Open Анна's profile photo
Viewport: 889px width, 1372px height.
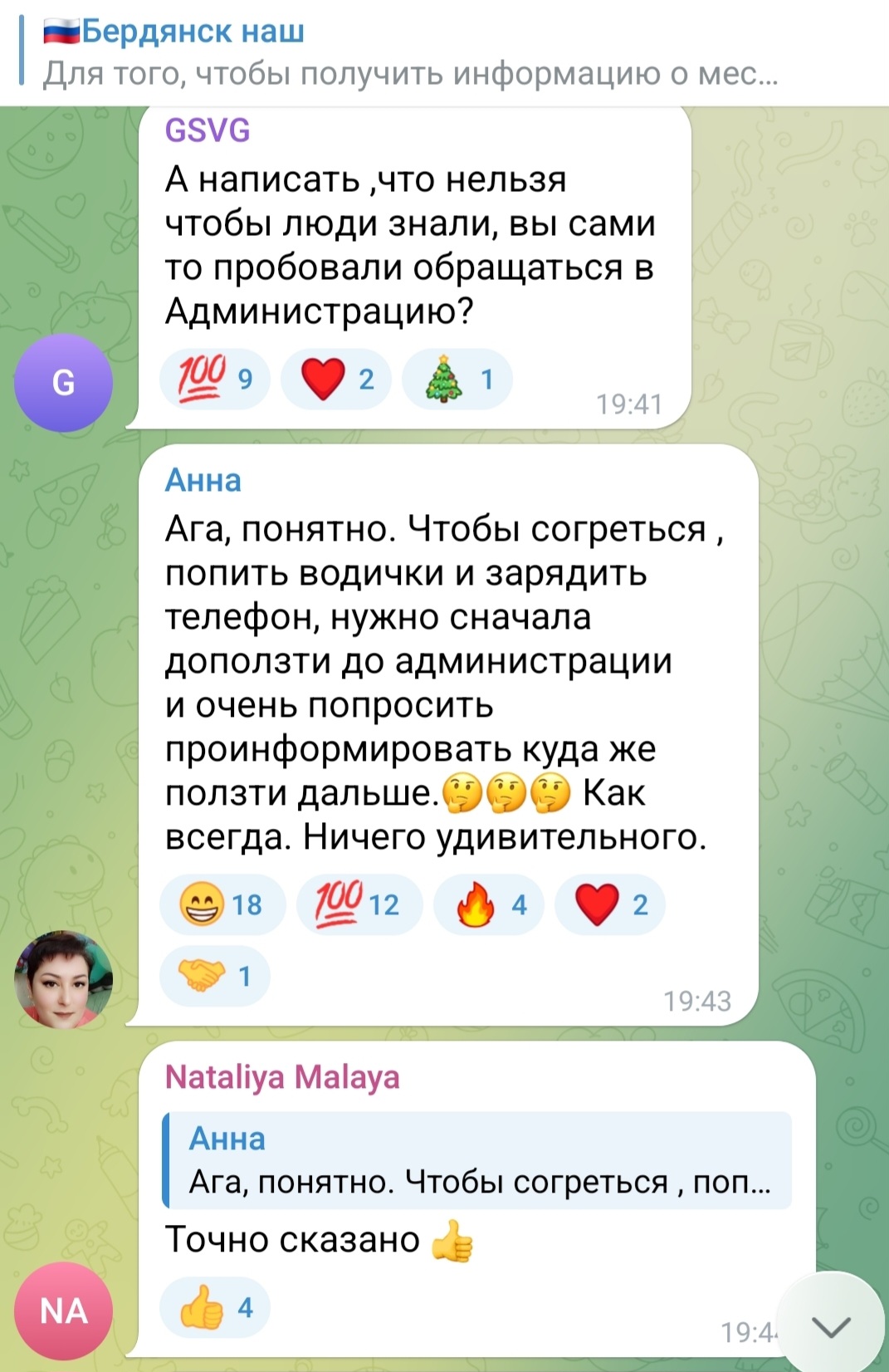63,980
